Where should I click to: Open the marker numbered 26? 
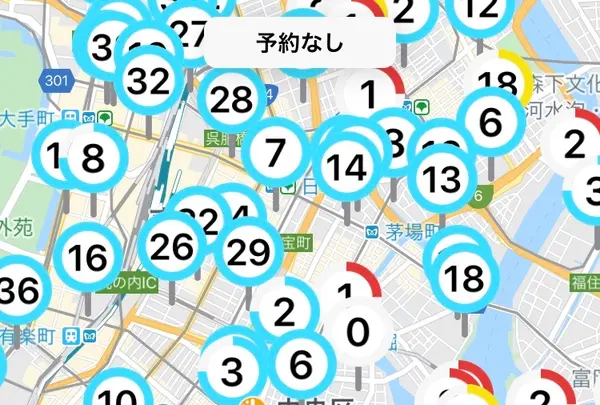[171, 245]
